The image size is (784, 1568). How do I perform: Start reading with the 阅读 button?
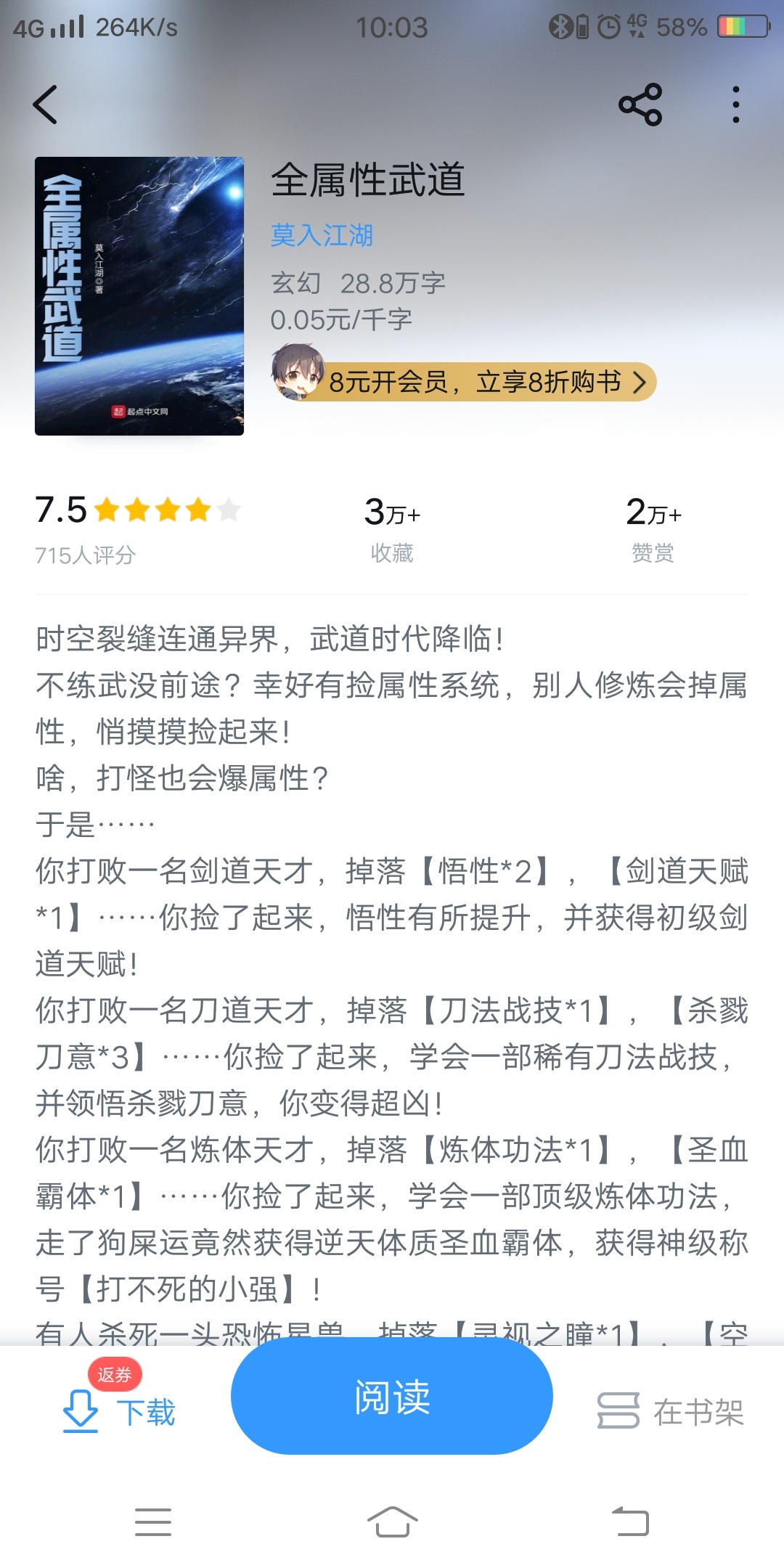[392, 1397]
